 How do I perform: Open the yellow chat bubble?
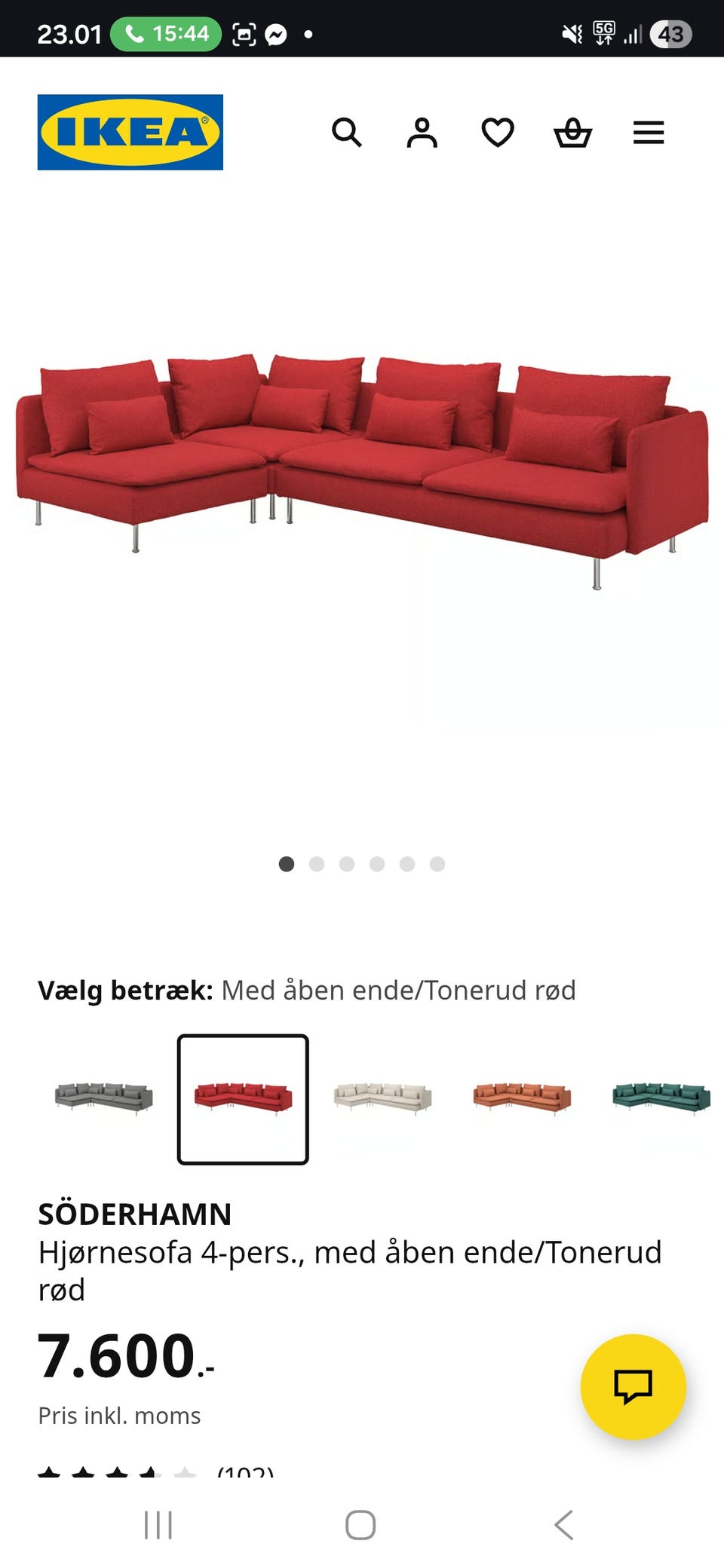click(x=636, y=1391)
